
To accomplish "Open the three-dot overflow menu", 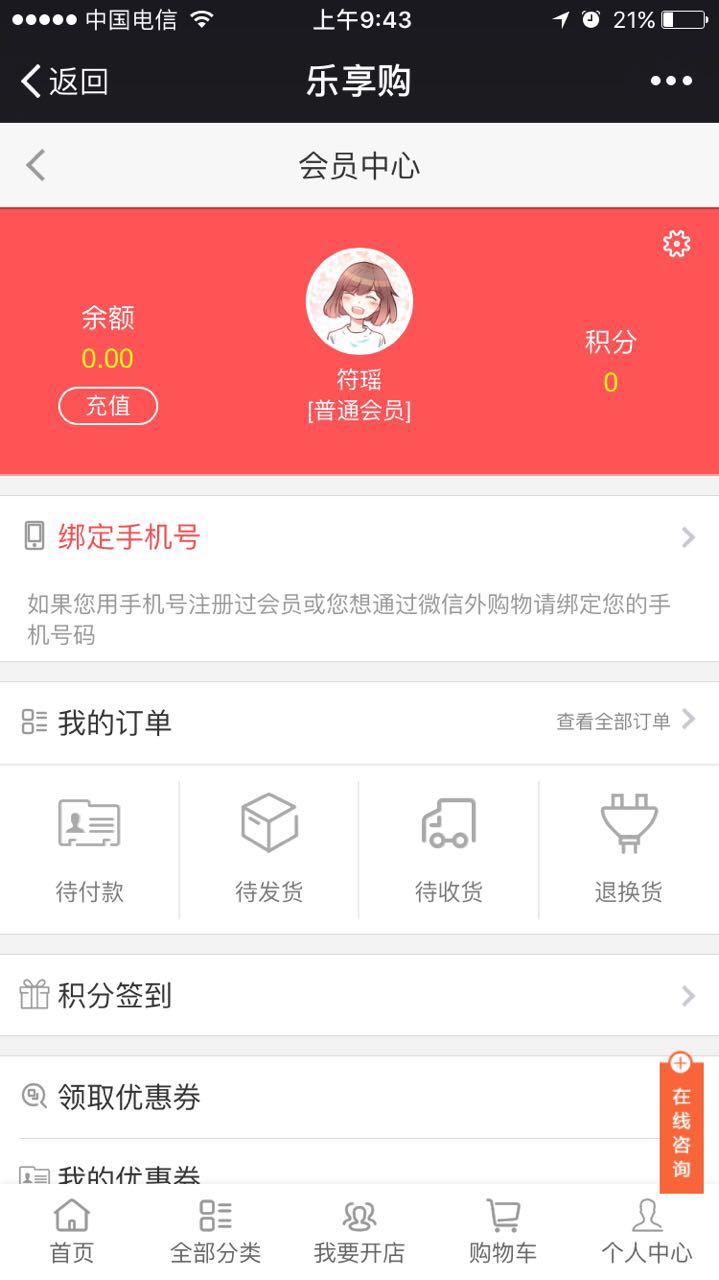I will point(671,81).
